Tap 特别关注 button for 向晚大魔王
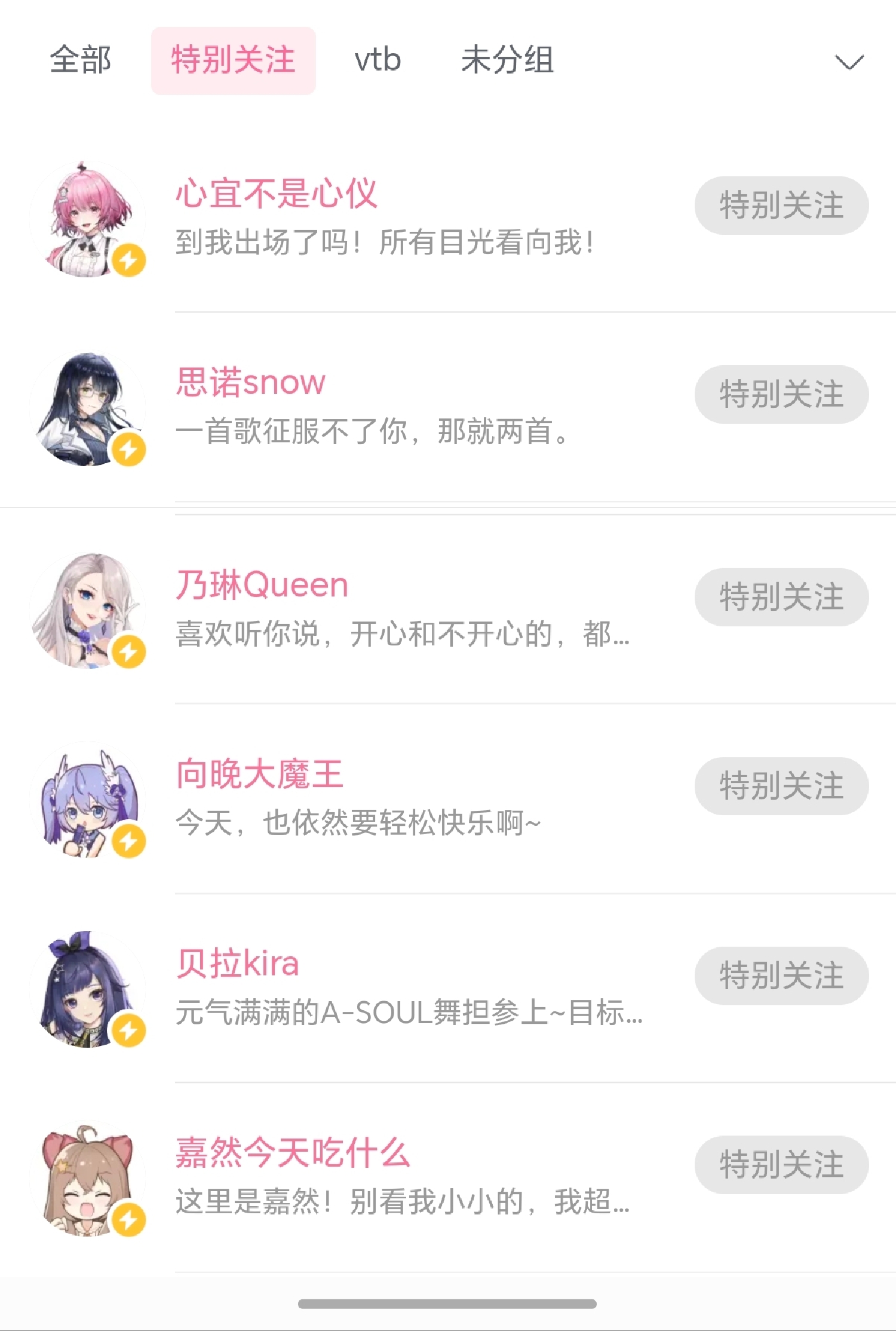This screenshot has height=1331, width=896. point(781,786)
